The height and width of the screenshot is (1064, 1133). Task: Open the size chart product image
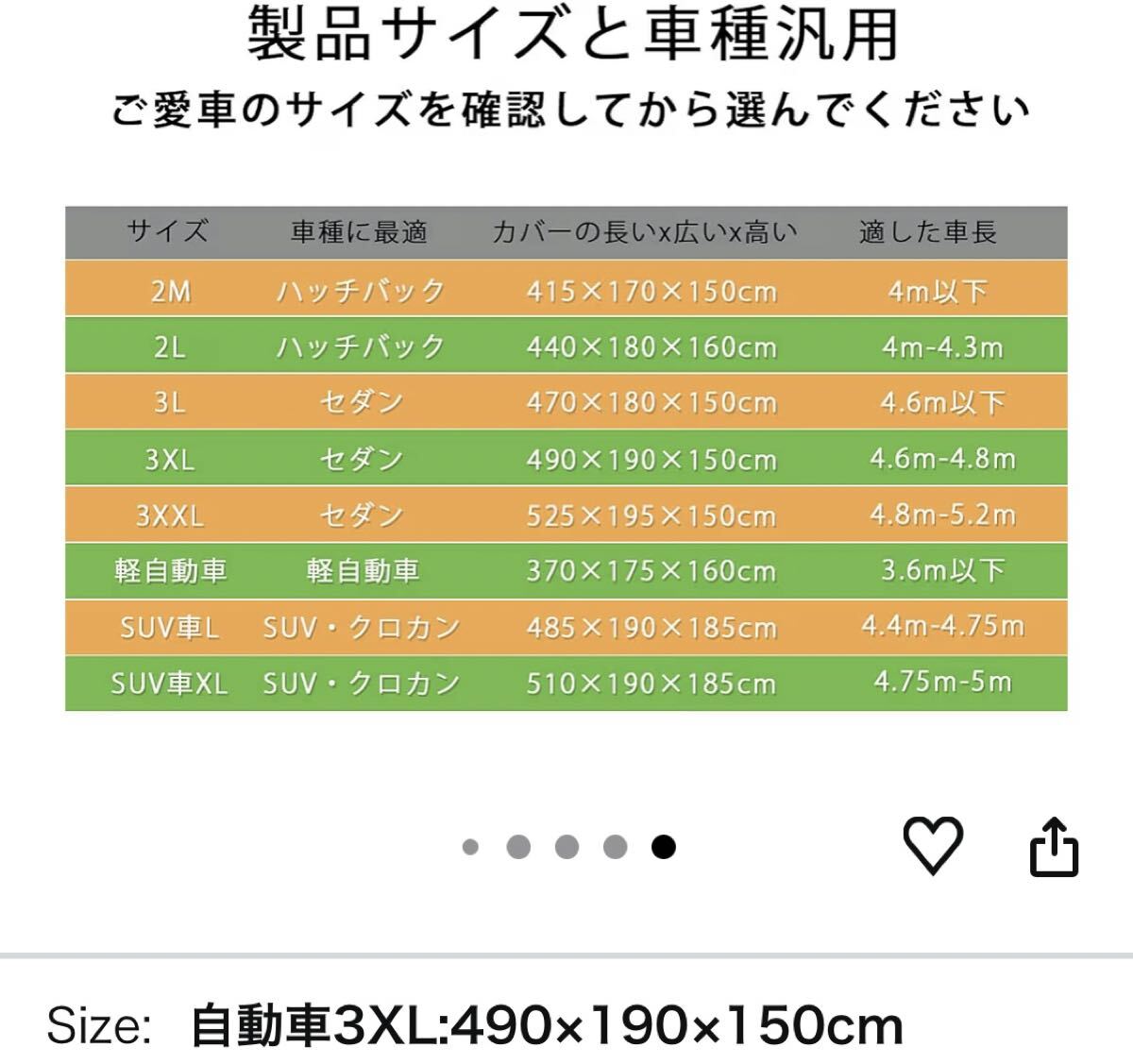click(x=566, y=458)
